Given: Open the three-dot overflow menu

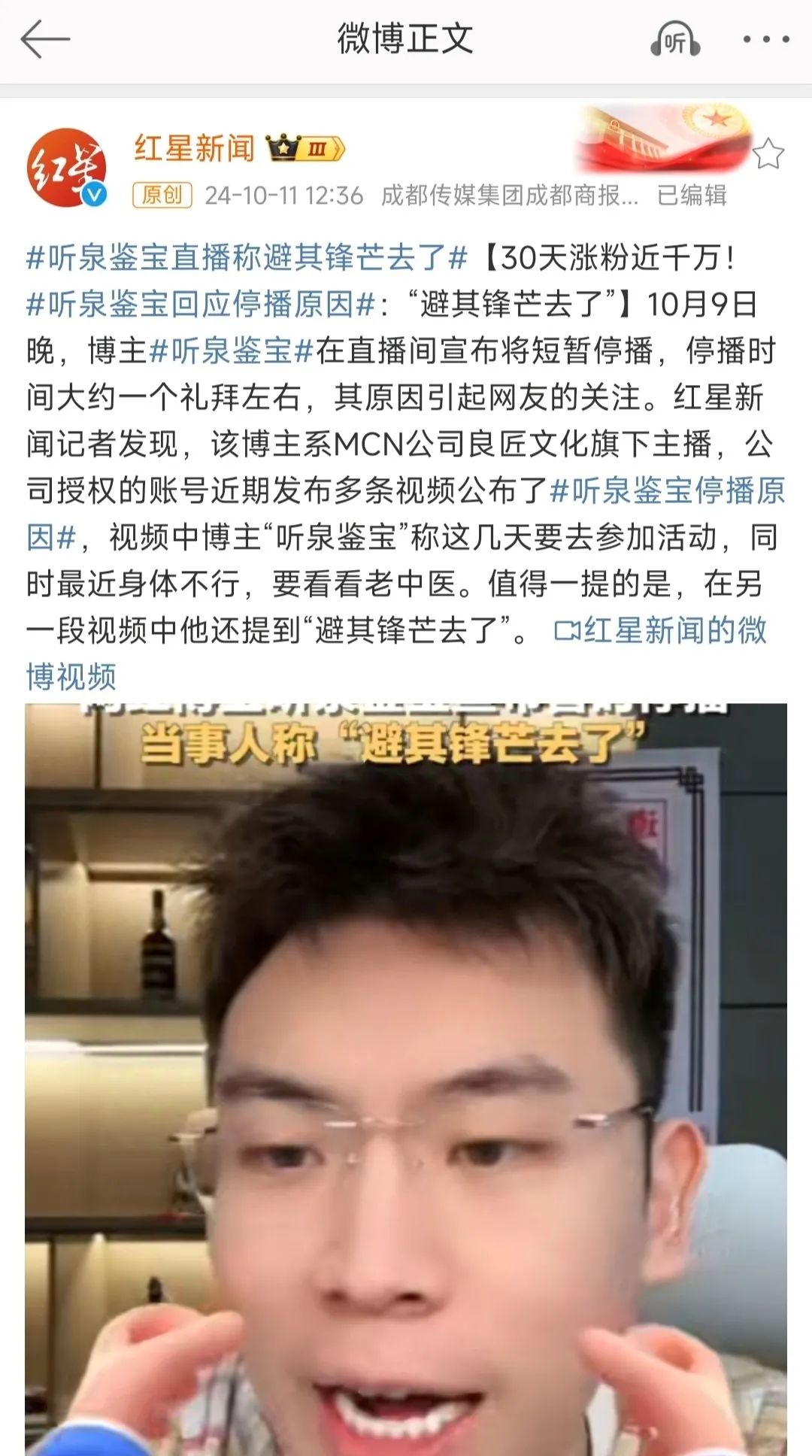Looking at the screenshot, I should (x=766, y=40).
